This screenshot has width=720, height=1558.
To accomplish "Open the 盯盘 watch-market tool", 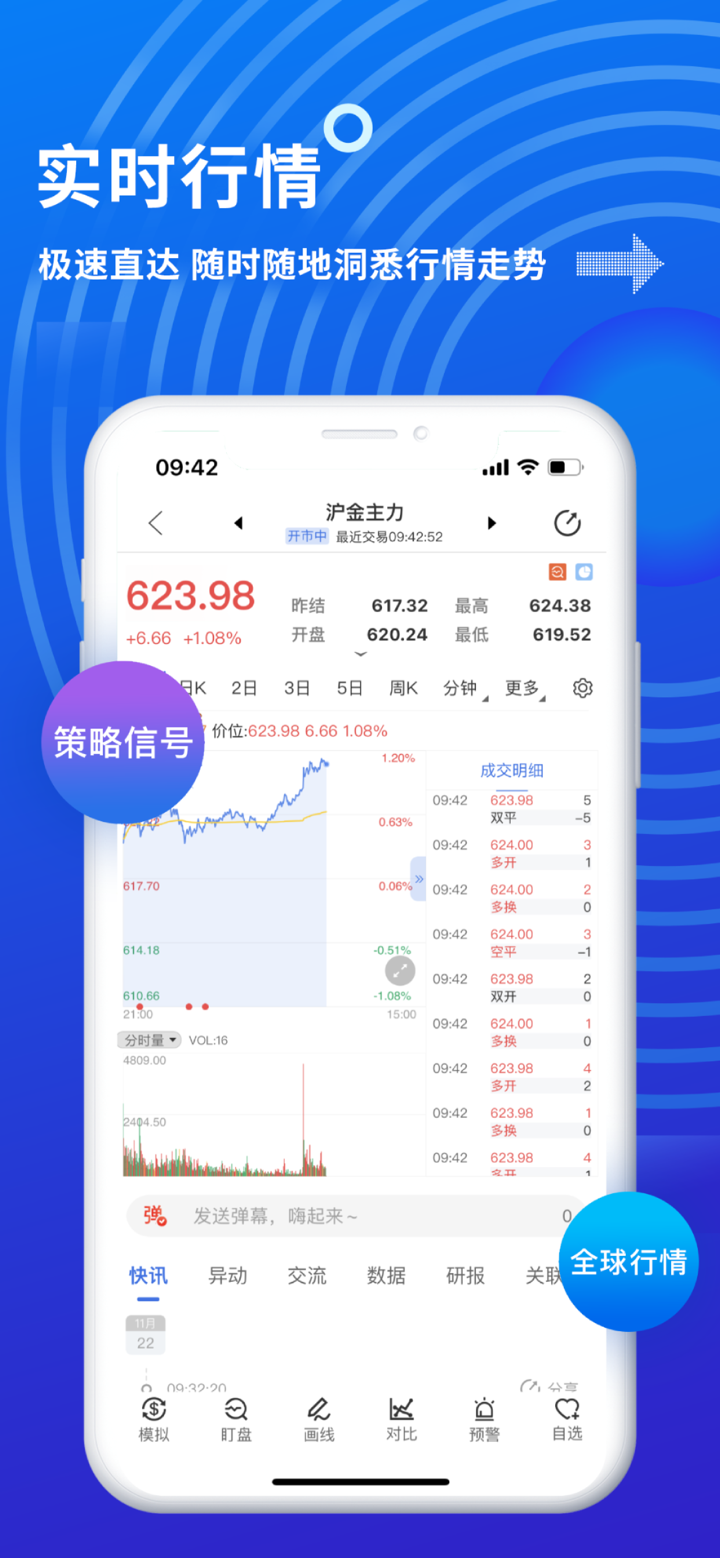I will pyautogui.click(x=236, y=1418).
